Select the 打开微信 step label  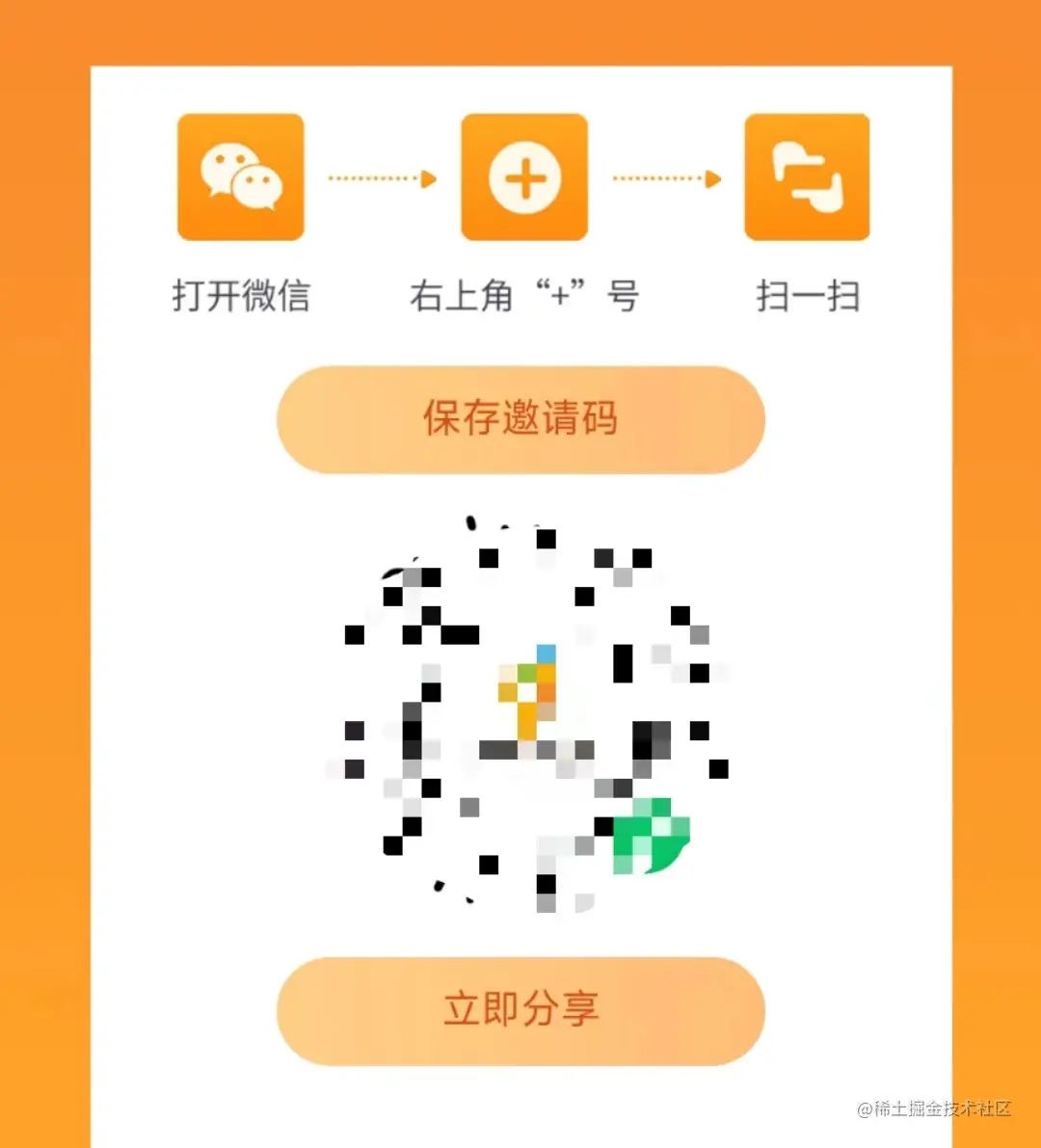(x=240, y=296)
